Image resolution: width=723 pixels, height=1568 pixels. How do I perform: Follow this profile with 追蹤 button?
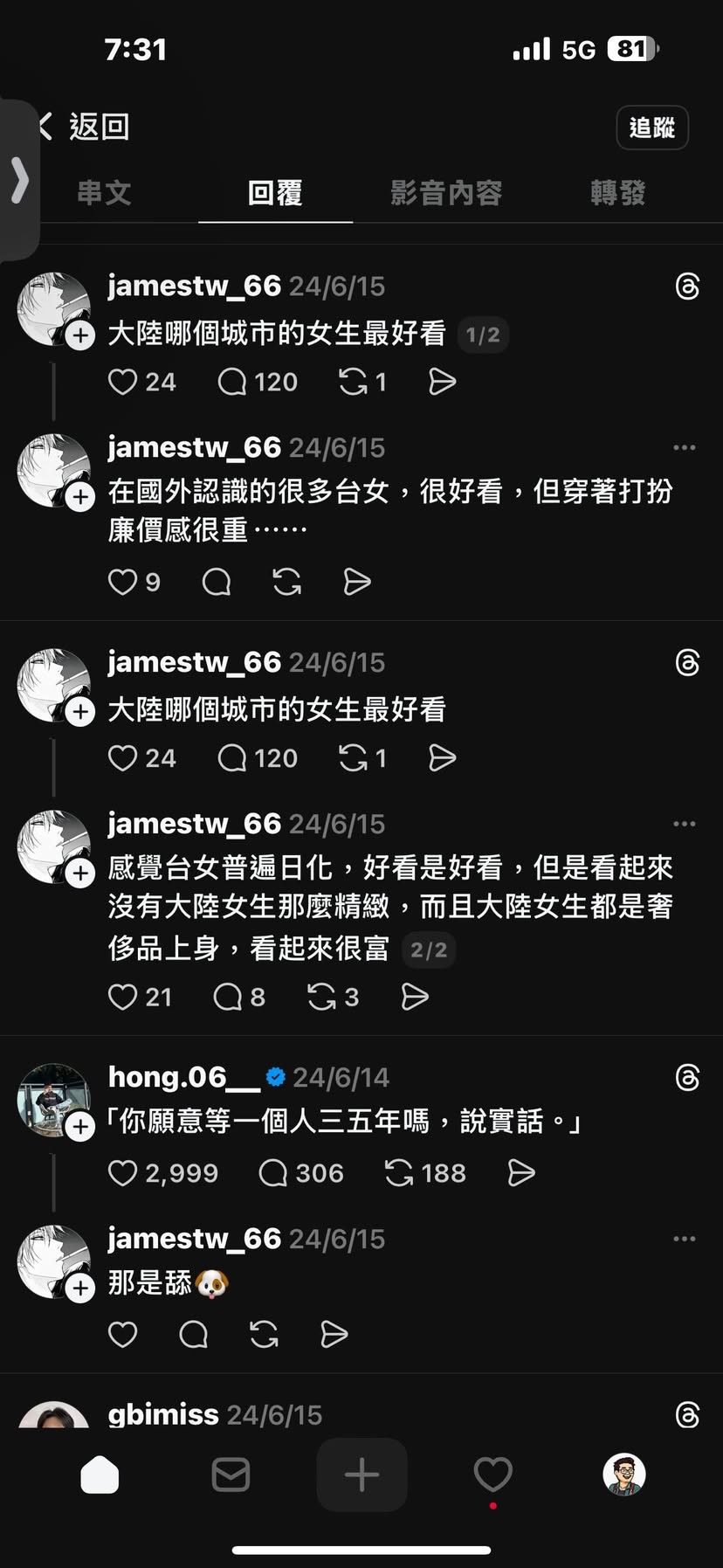(x=651, y=128)
